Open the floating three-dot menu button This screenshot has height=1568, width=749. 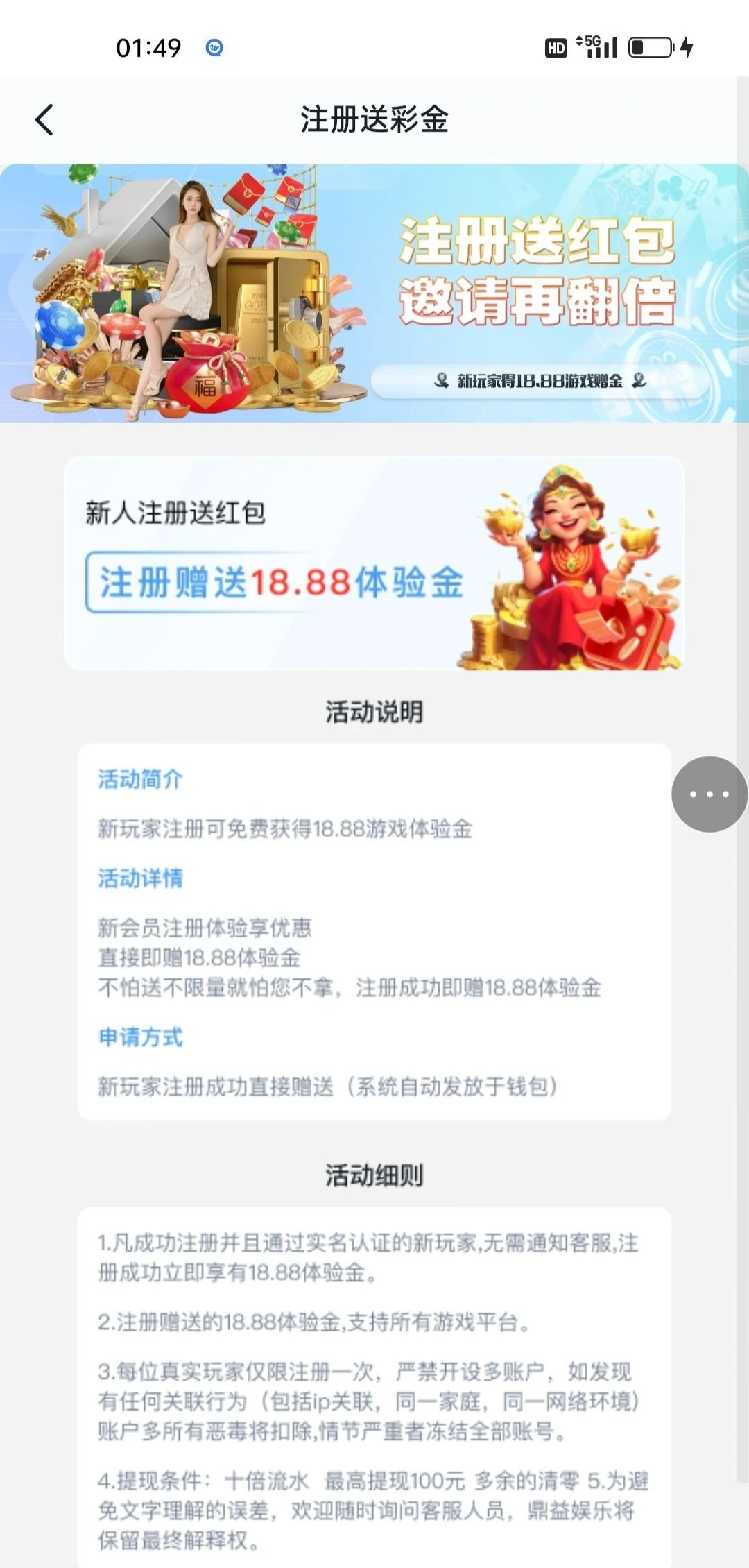[x=709, y=794]
